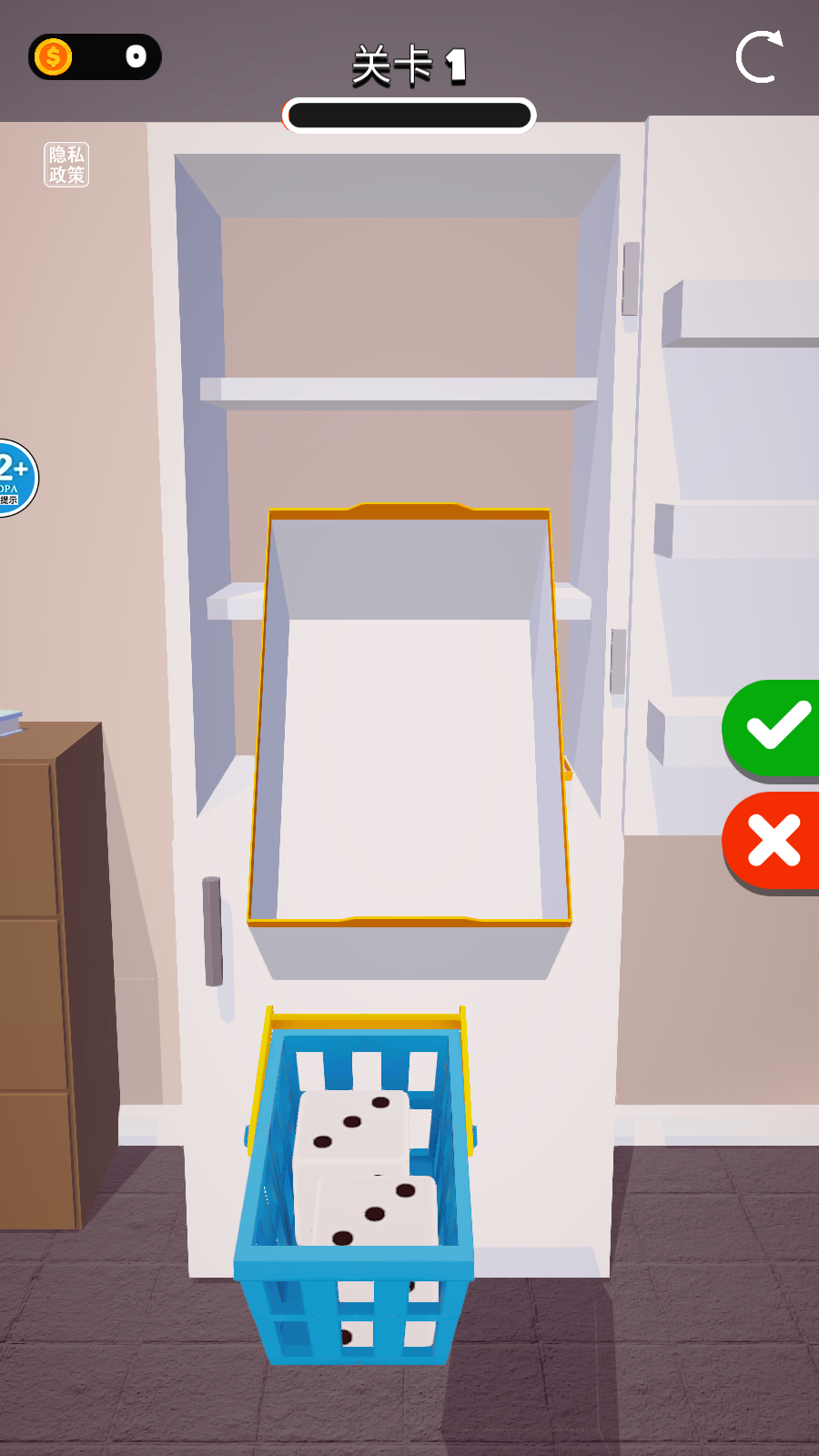This screenshot has width=819, height=1456.
Task: Reject with the red X button
Action: pos(774,839)
